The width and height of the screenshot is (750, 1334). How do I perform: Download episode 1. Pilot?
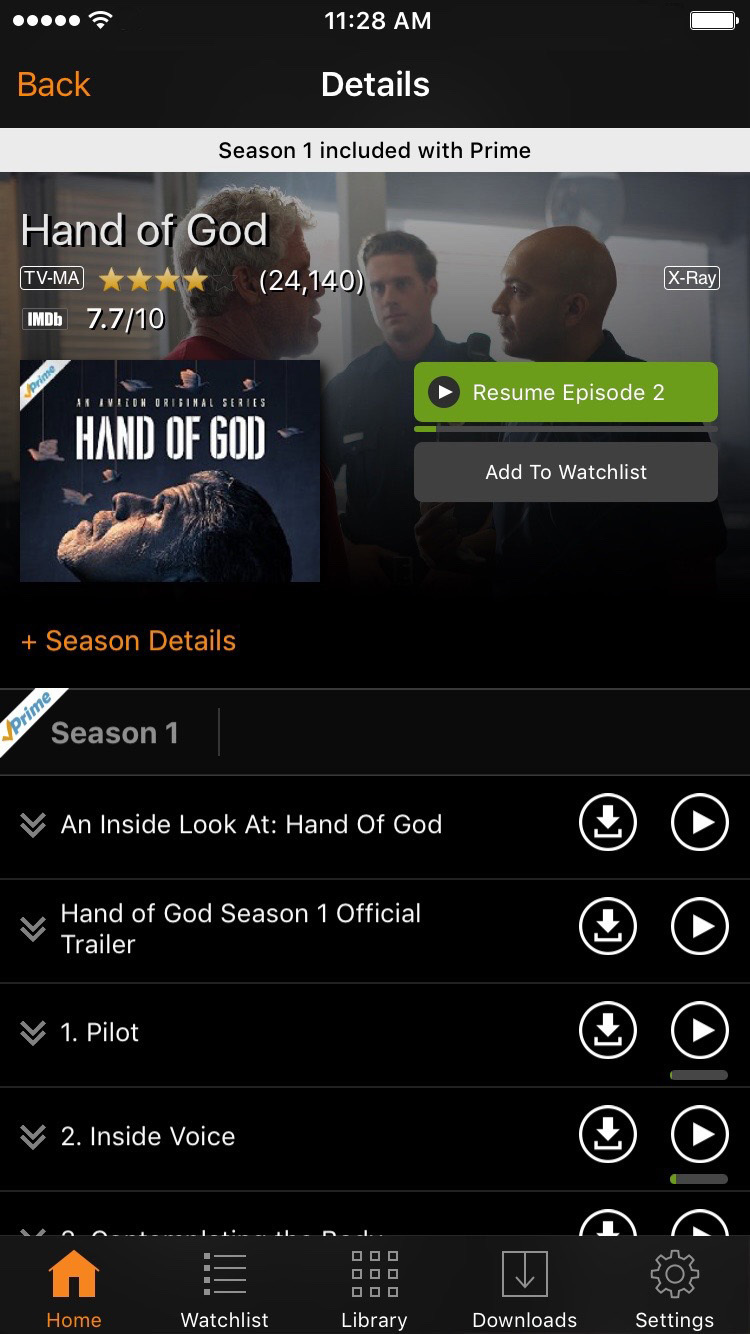[608, 1031]
